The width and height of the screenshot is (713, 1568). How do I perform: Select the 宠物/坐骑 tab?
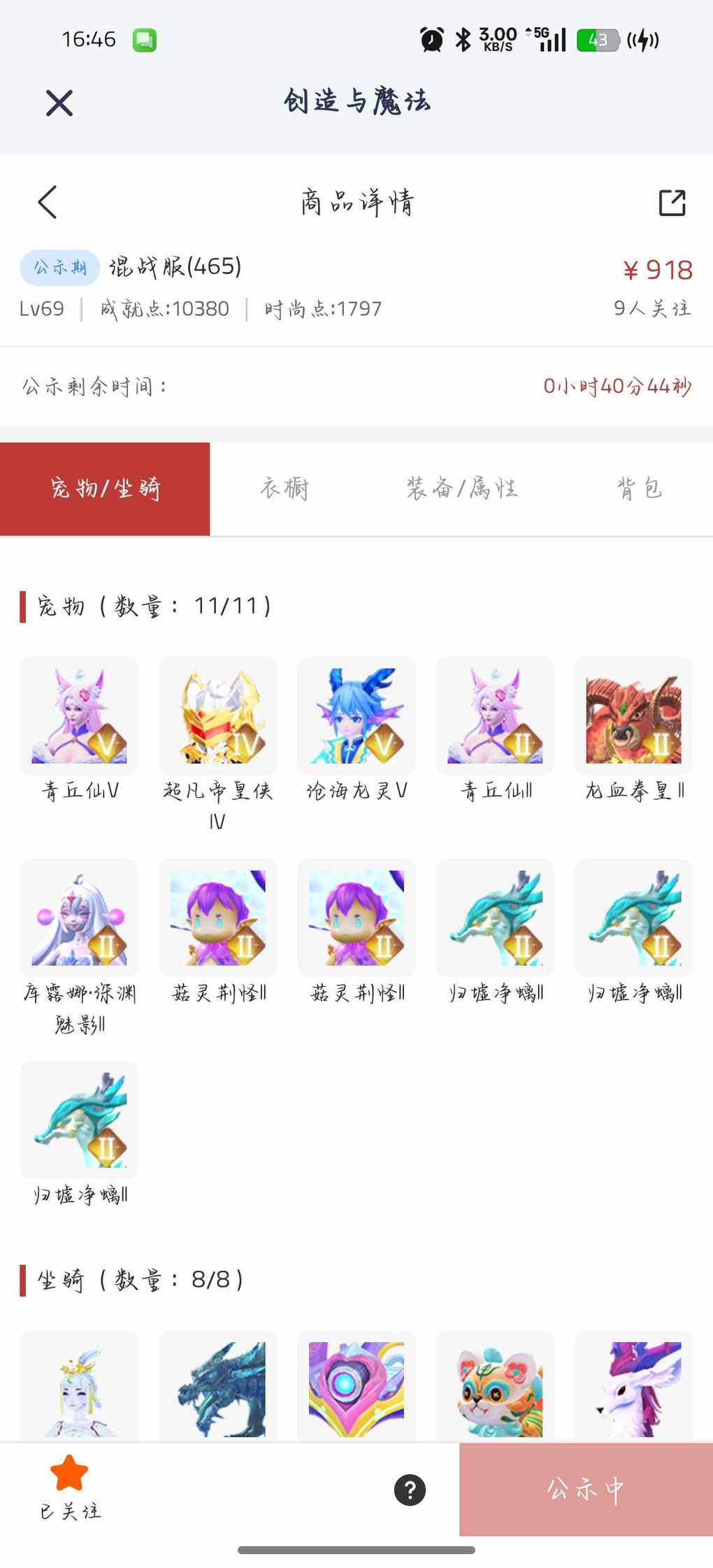coord(105,489)
